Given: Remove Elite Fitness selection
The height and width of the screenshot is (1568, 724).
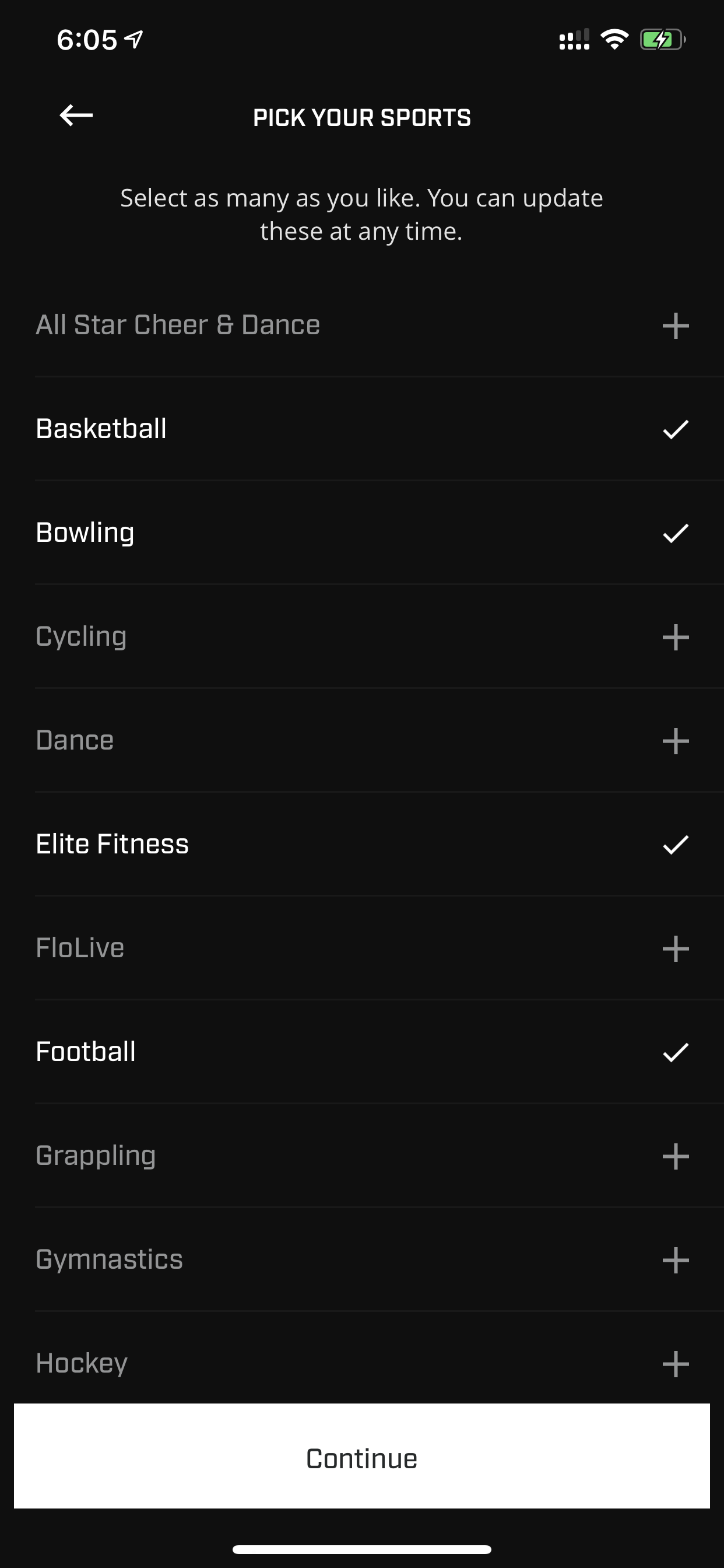Looking at the screenshot, I should coord(362,844).
